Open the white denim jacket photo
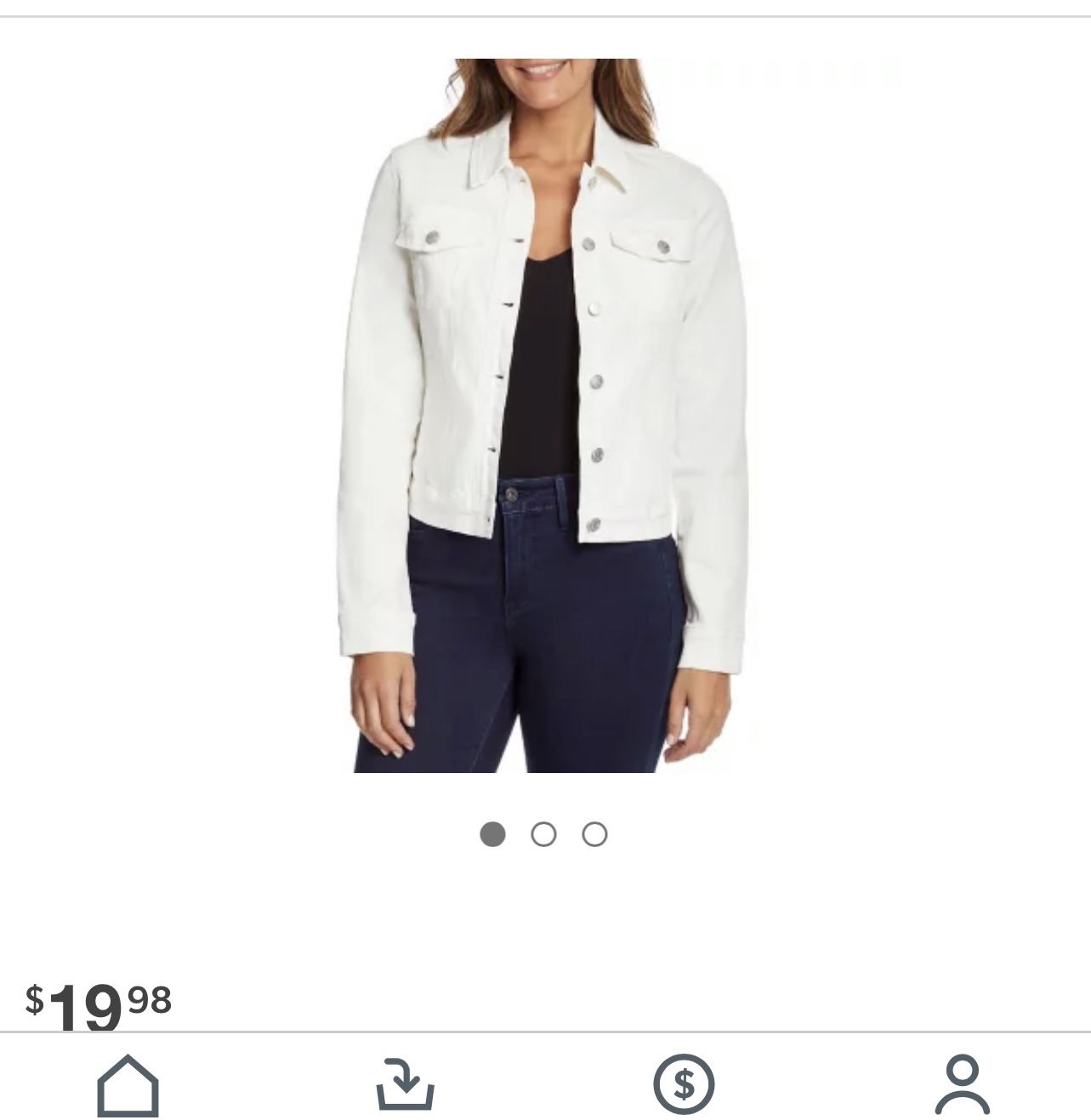1091x1120 pixels. pyautogui.click(x=544, y=415)
